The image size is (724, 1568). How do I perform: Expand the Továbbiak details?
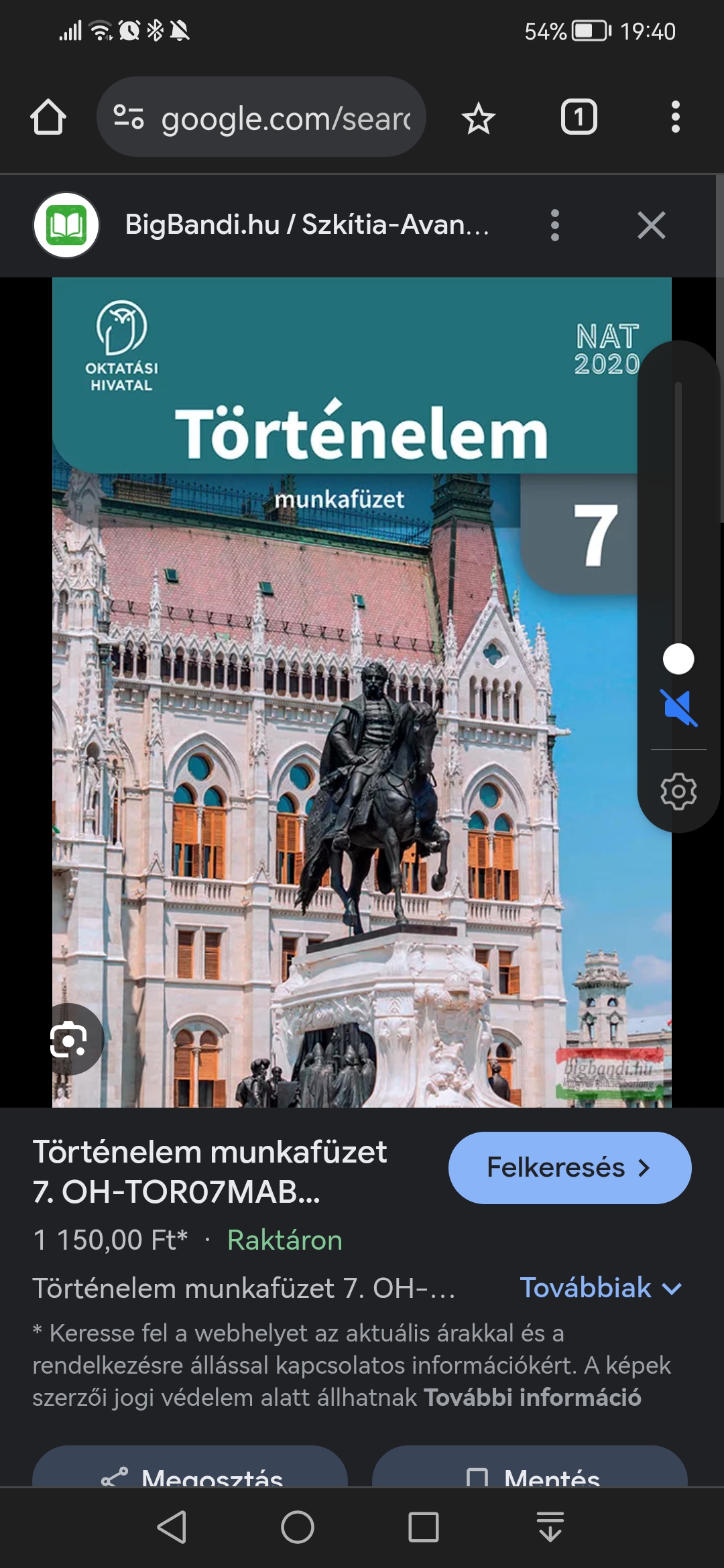[601, 1287]
